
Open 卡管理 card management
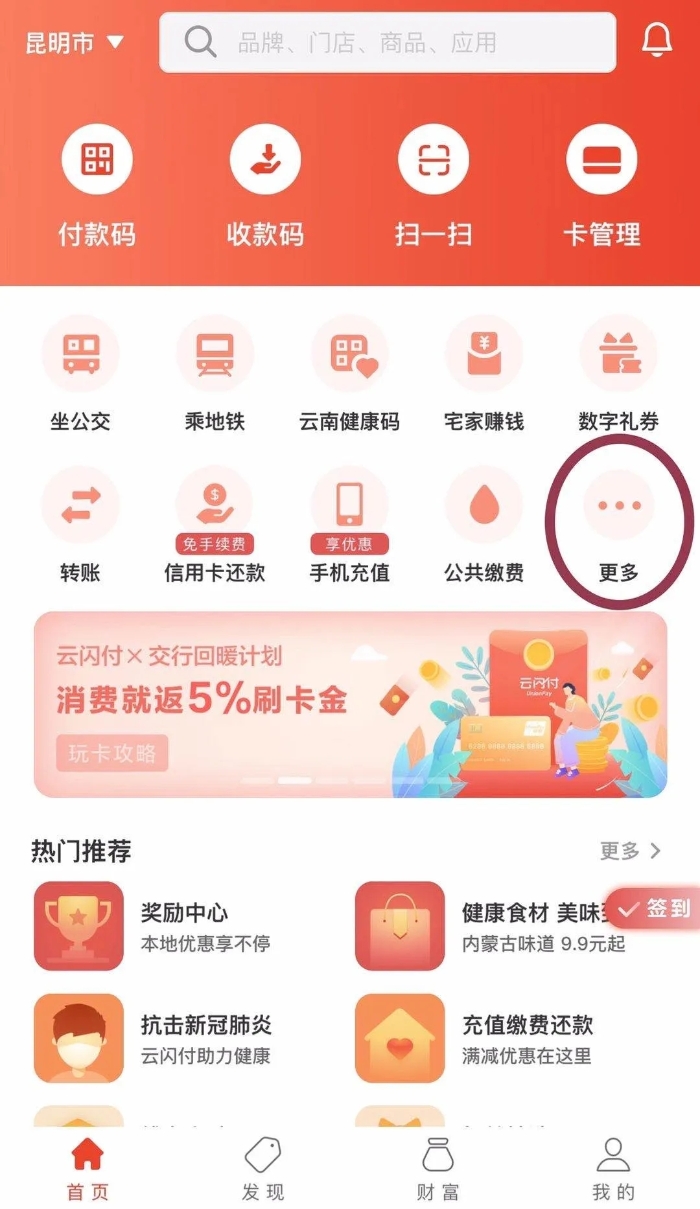tap(601, 185)
